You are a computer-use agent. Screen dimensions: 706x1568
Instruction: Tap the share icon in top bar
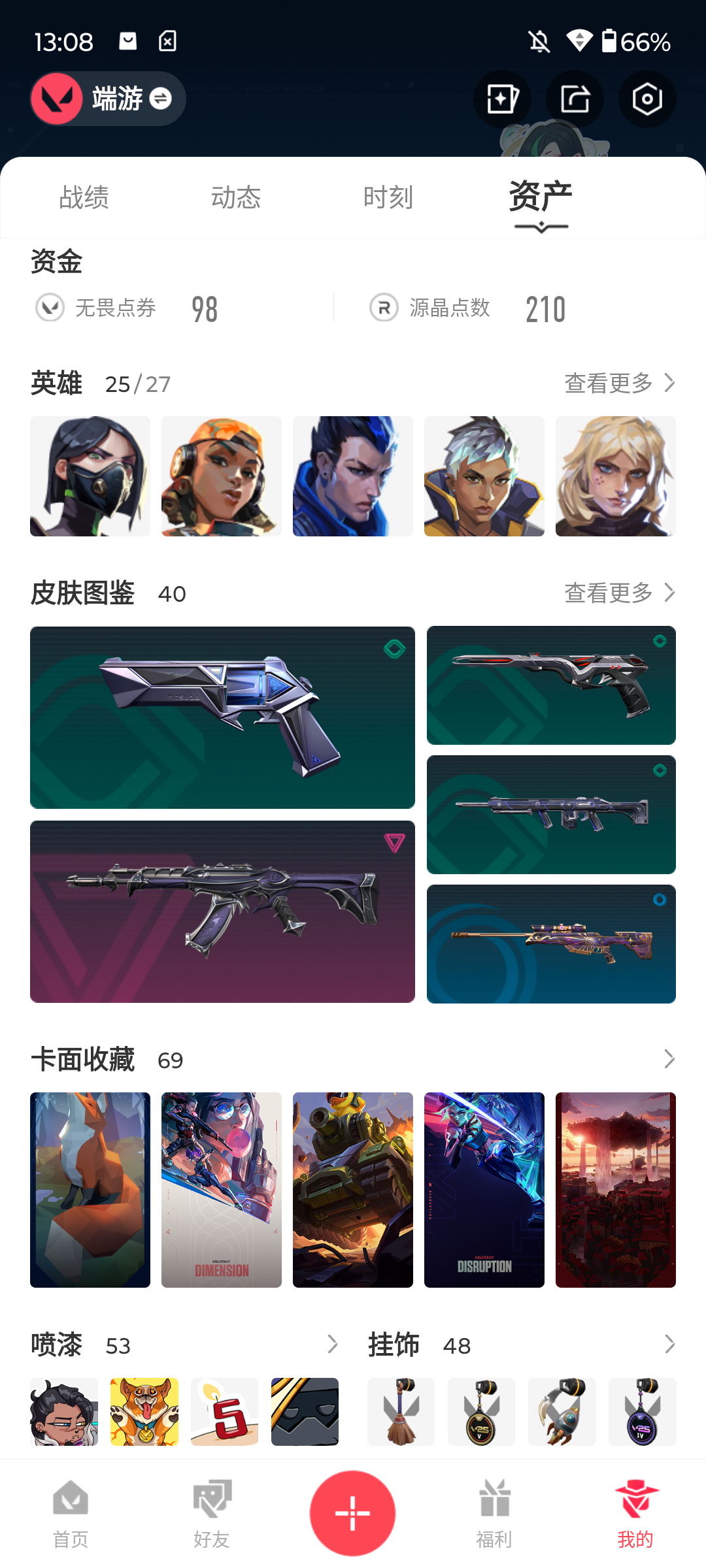coord(575,99)
